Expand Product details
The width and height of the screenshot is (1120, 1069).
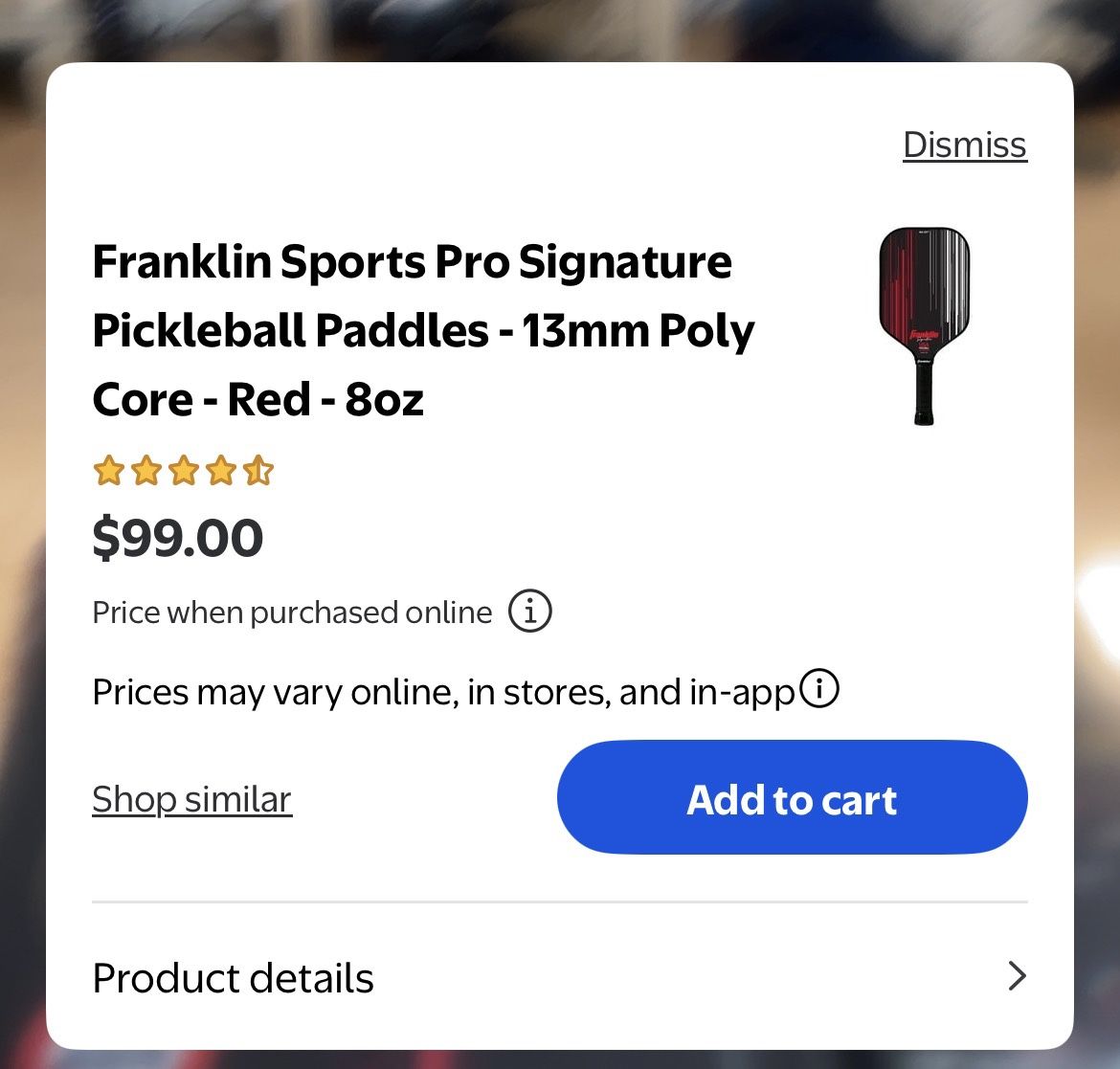point(559,977)
